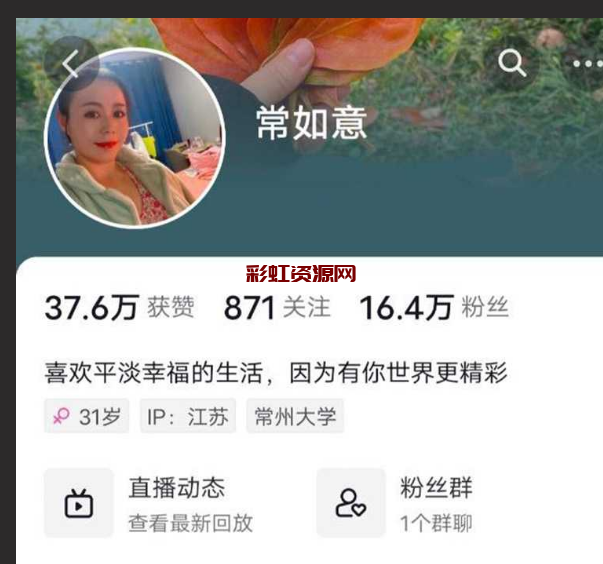Open 直播动态 latest replay

coord(150,503)
